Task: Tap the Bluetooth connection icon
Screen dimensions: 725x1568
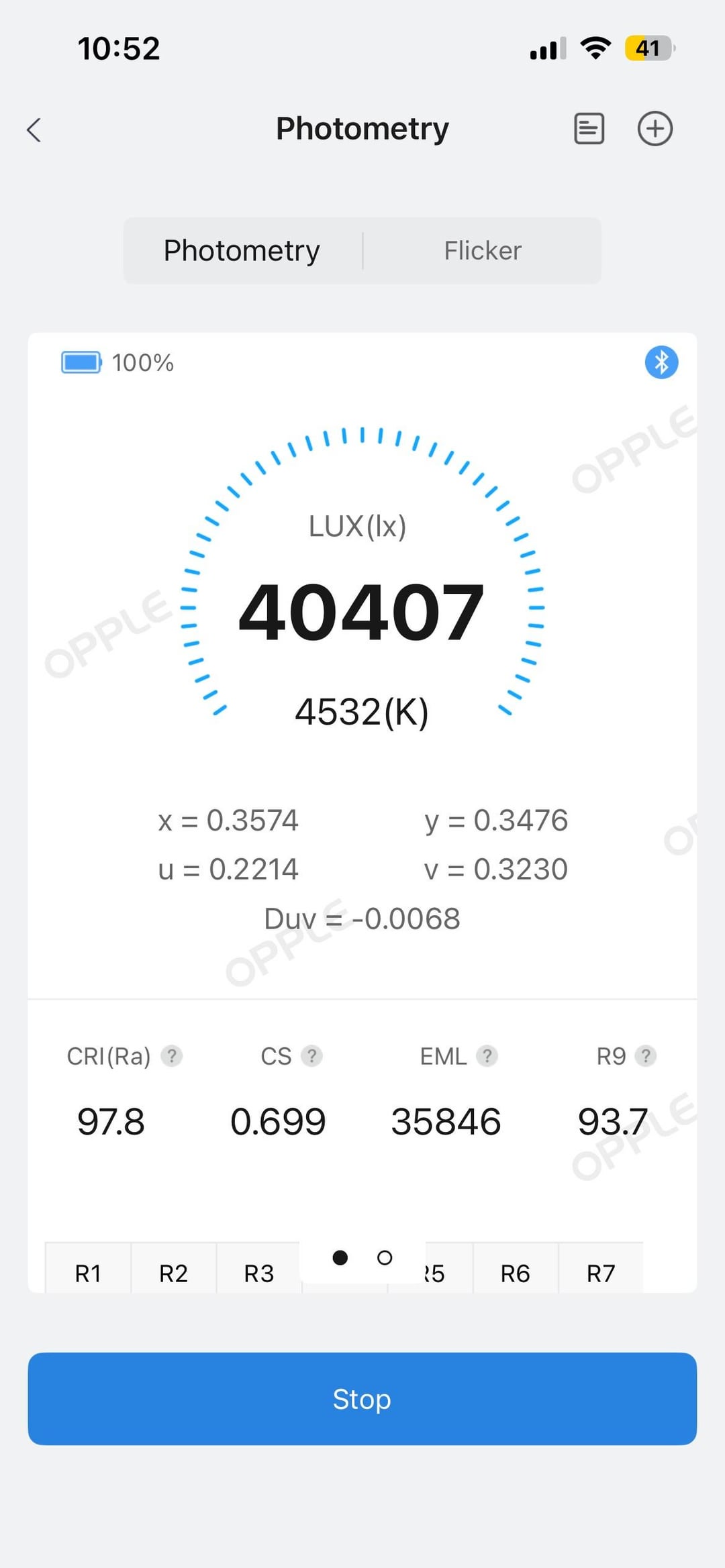Action: [x=661, y=362]
